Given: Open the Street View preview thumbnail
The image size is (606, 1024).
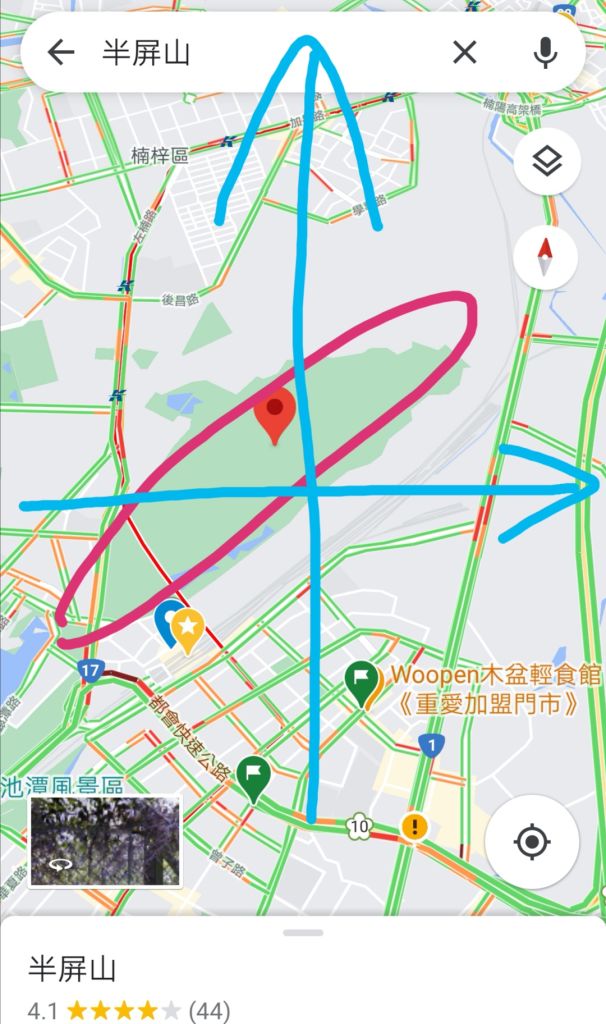Looking at the screenshot, I should click(x=105, y=841).
